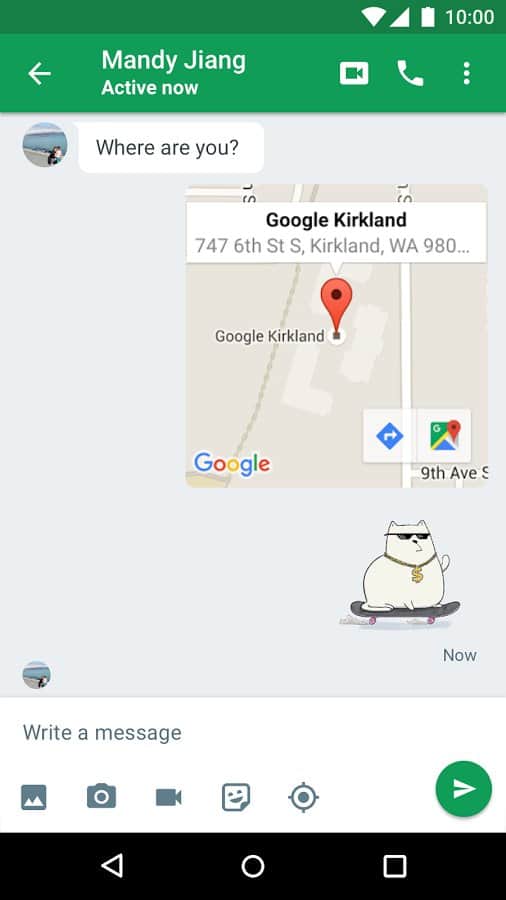Viewport: 506px width, 900px height.
Task: Get directions to Google Kirkland
Action: [390, 436]
